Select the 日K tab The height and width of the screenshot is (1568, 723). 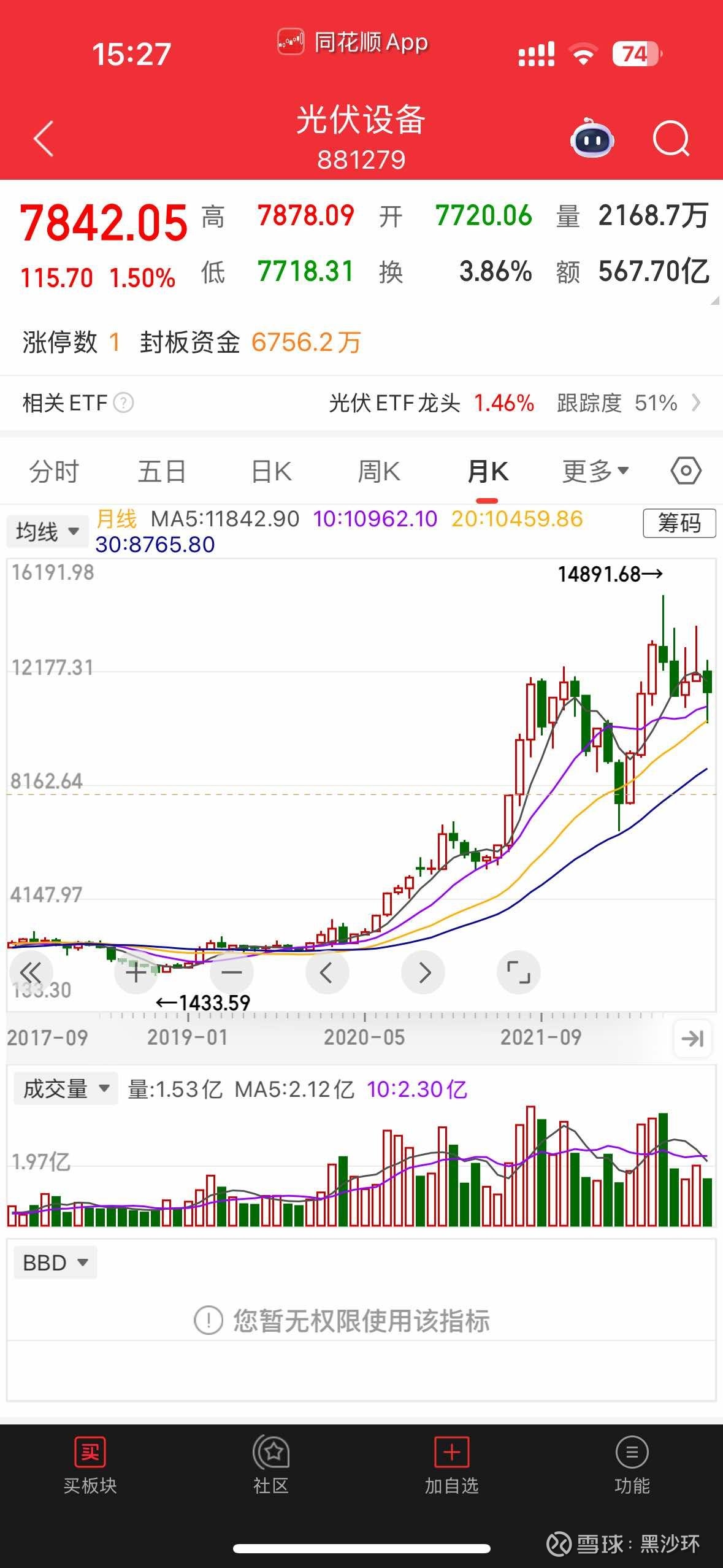tap(271, 472)
